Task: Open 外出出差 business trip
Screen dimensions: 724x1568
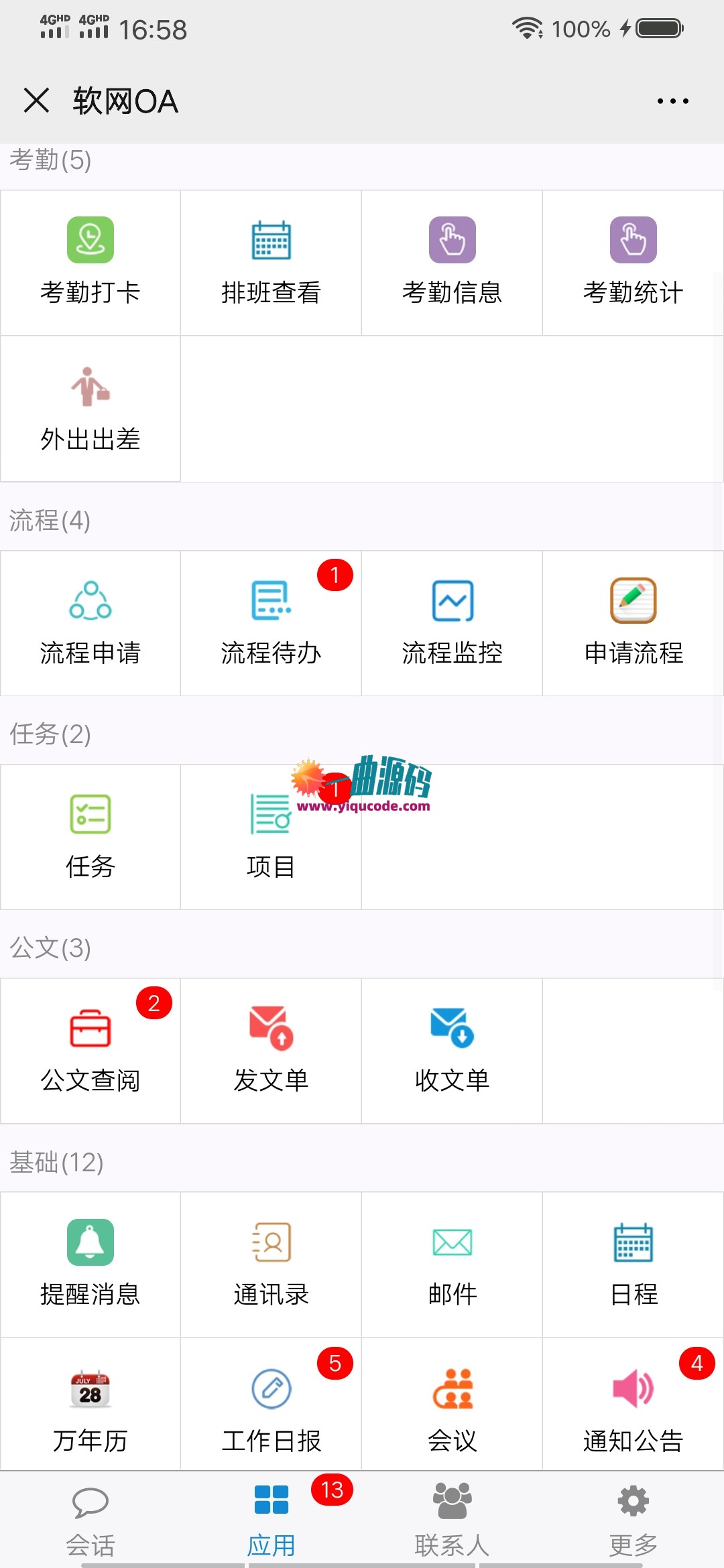Action: (x=90, y=409)
